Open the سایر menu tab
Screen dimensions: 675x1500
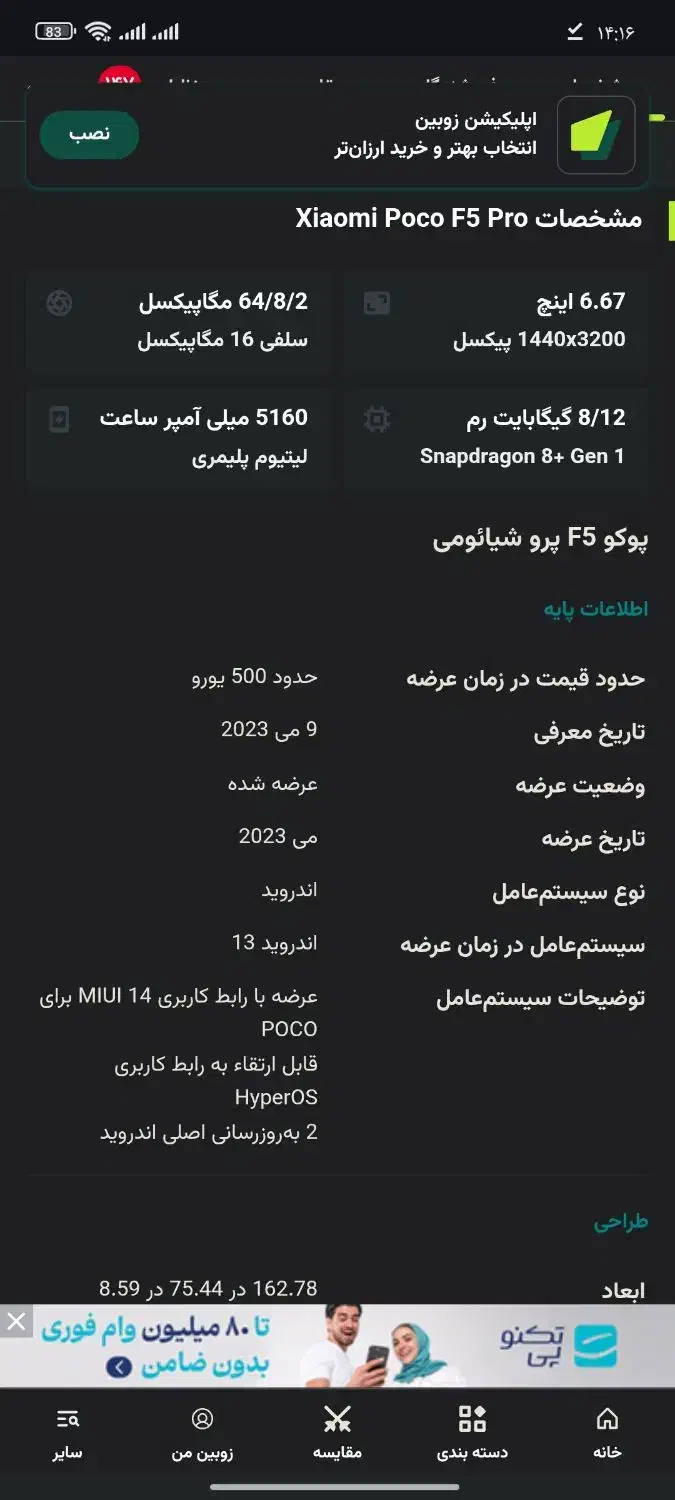point(68,1433)
